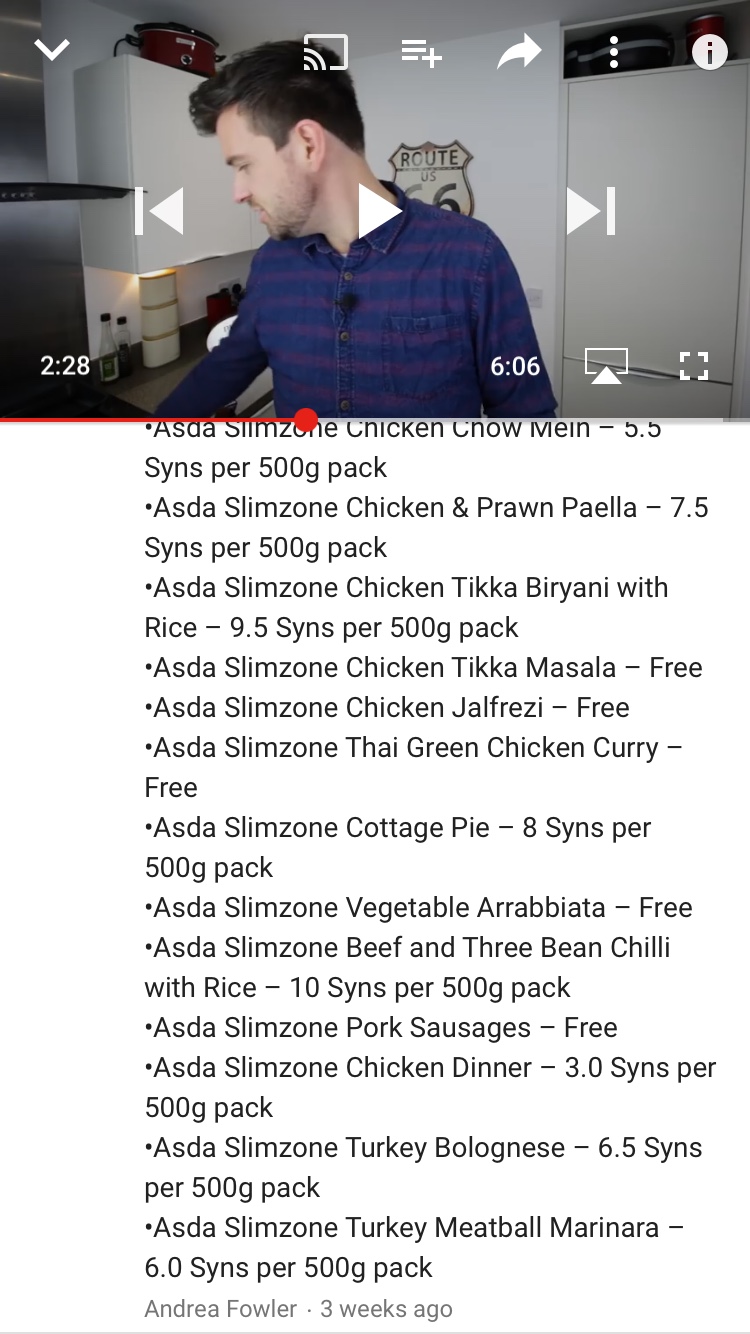The image size is (750, 1334).
Task: Open the AirPlay options
Action: (x=606, y=366)
